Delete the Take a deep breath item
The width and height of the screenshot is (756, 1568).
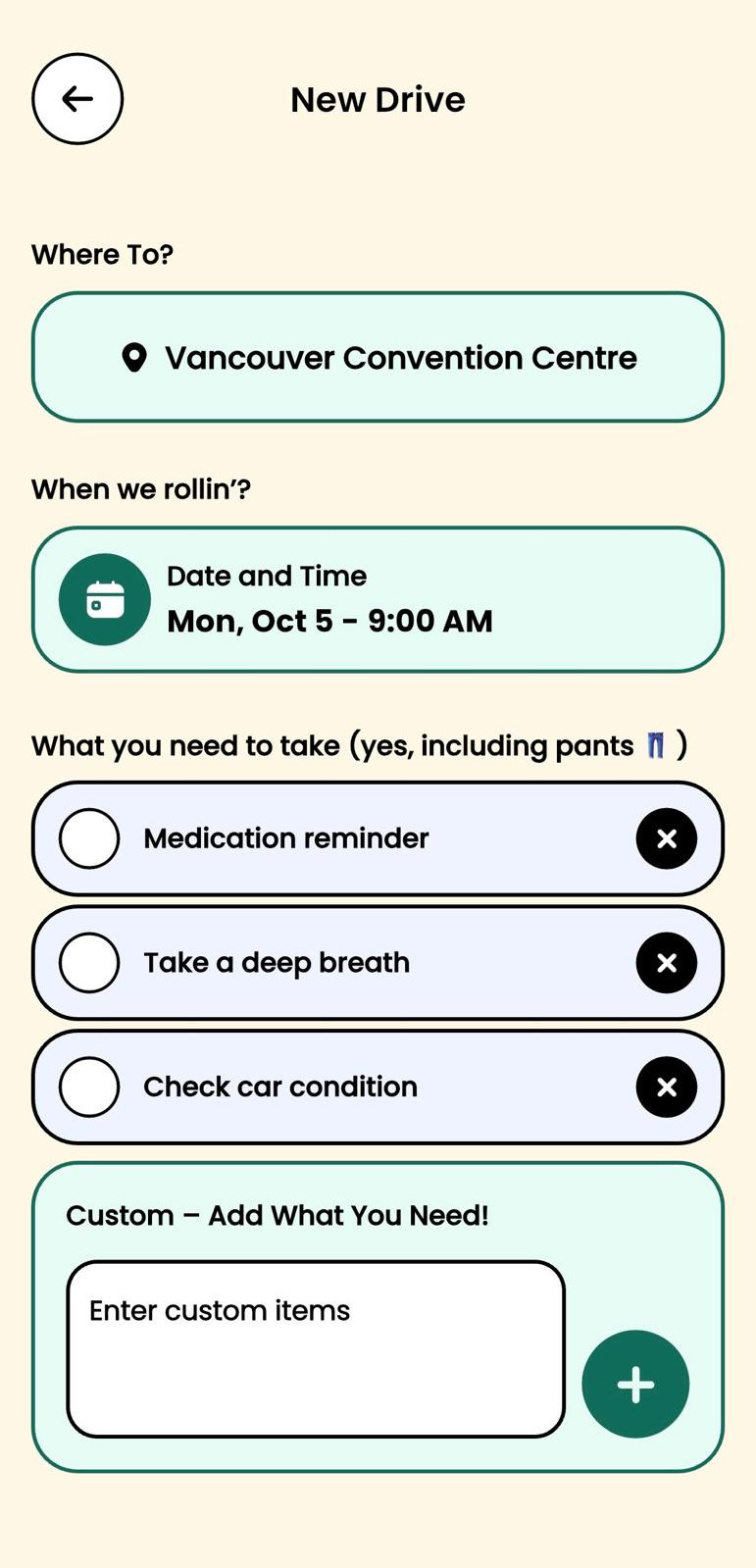[667, 963]
